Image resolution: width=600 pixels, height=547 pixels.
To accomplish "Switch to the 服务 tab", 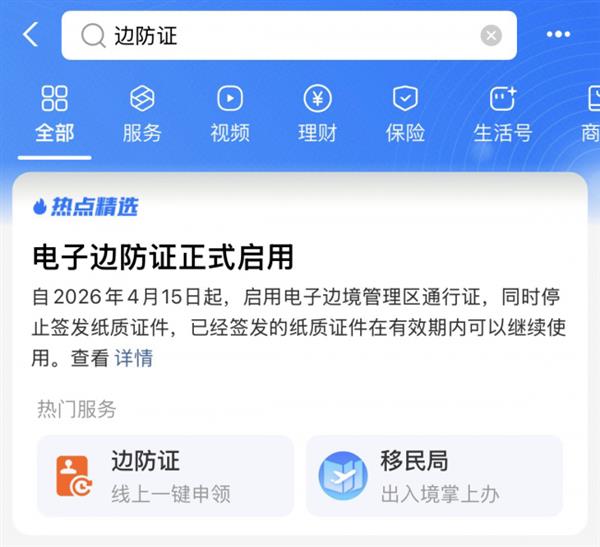I will pos(142,114).
